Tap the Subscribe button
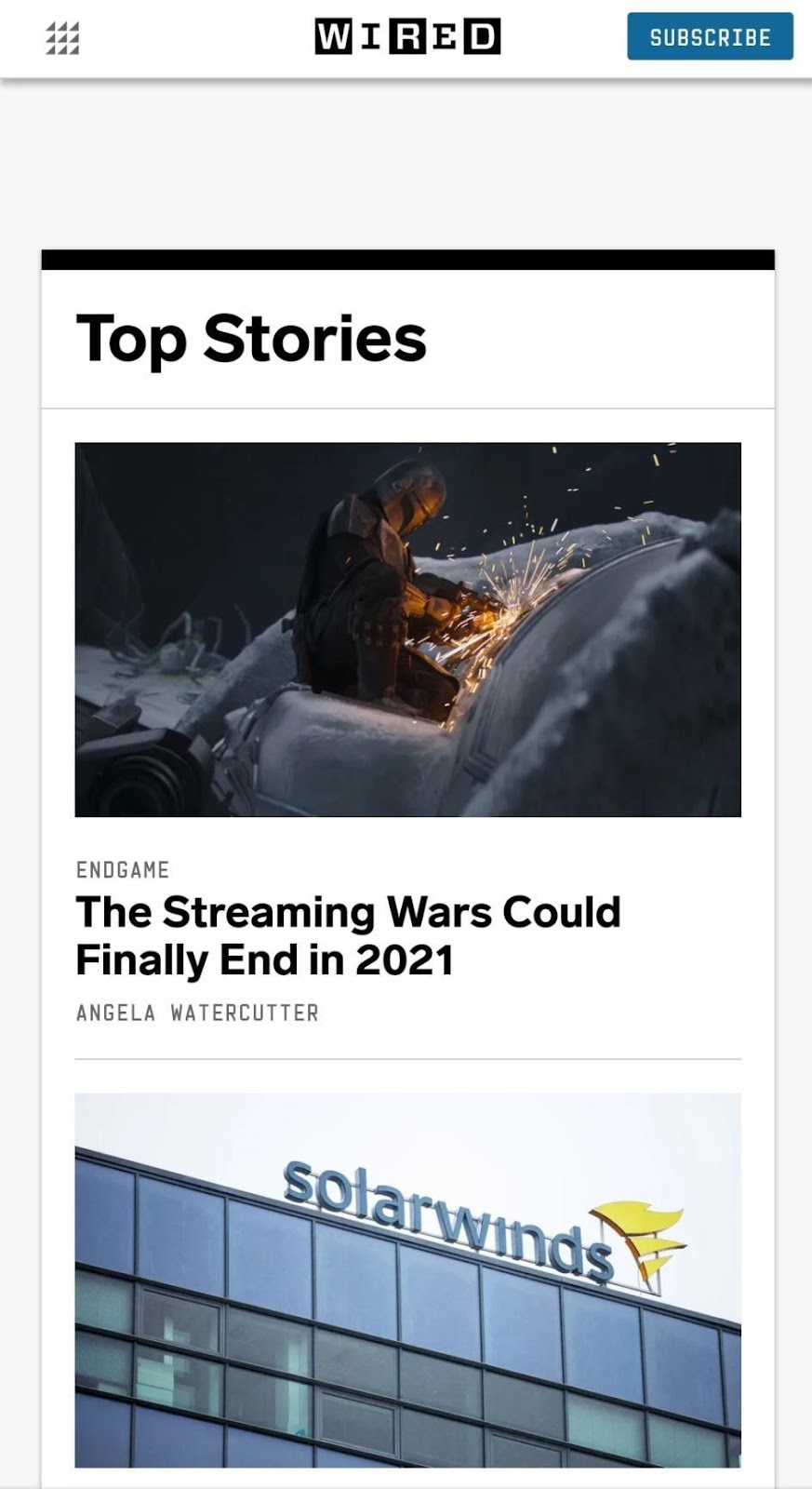Image resolution: width=812 pixels, height=1489 pixels. pos(710,37)
